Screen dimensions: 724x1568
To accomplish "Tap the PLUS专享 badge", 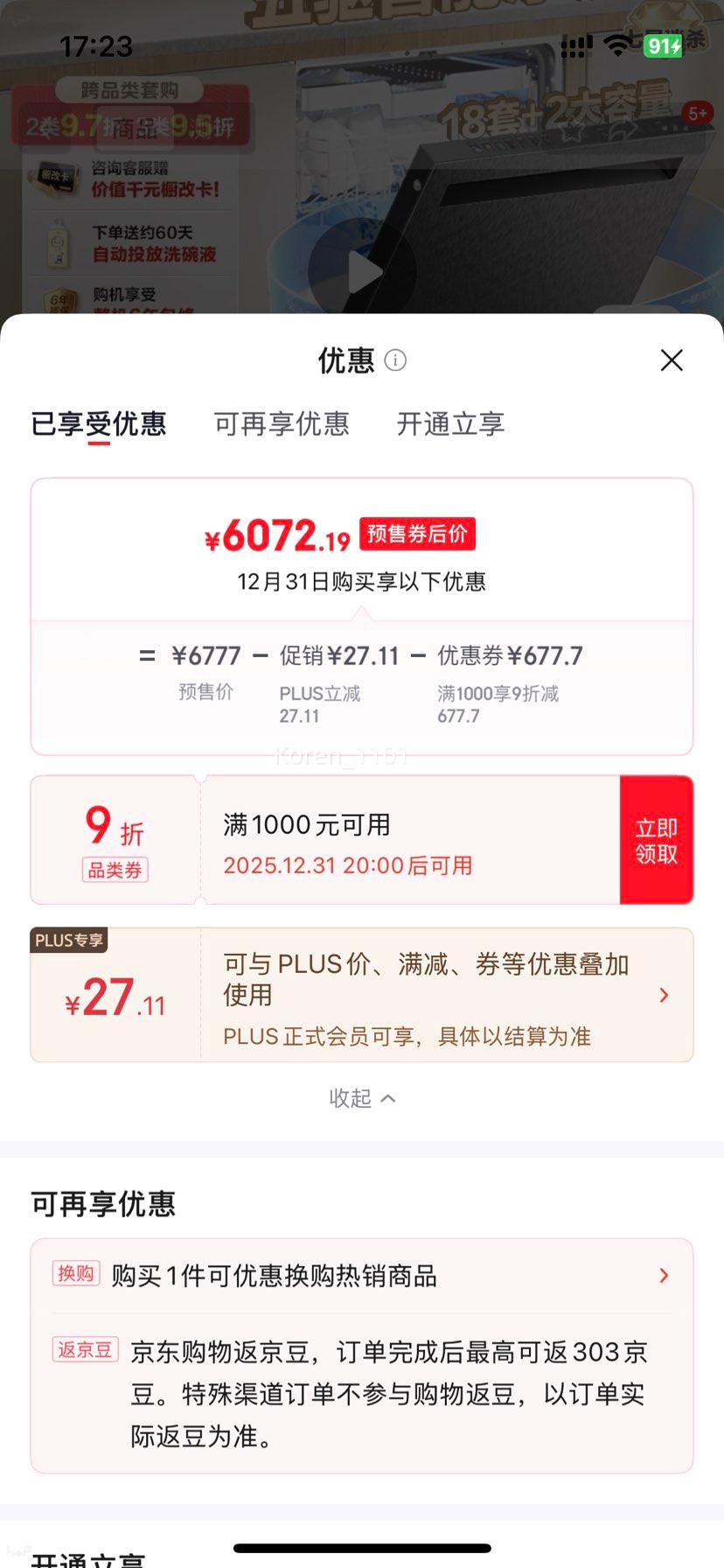I will [69, 941].
